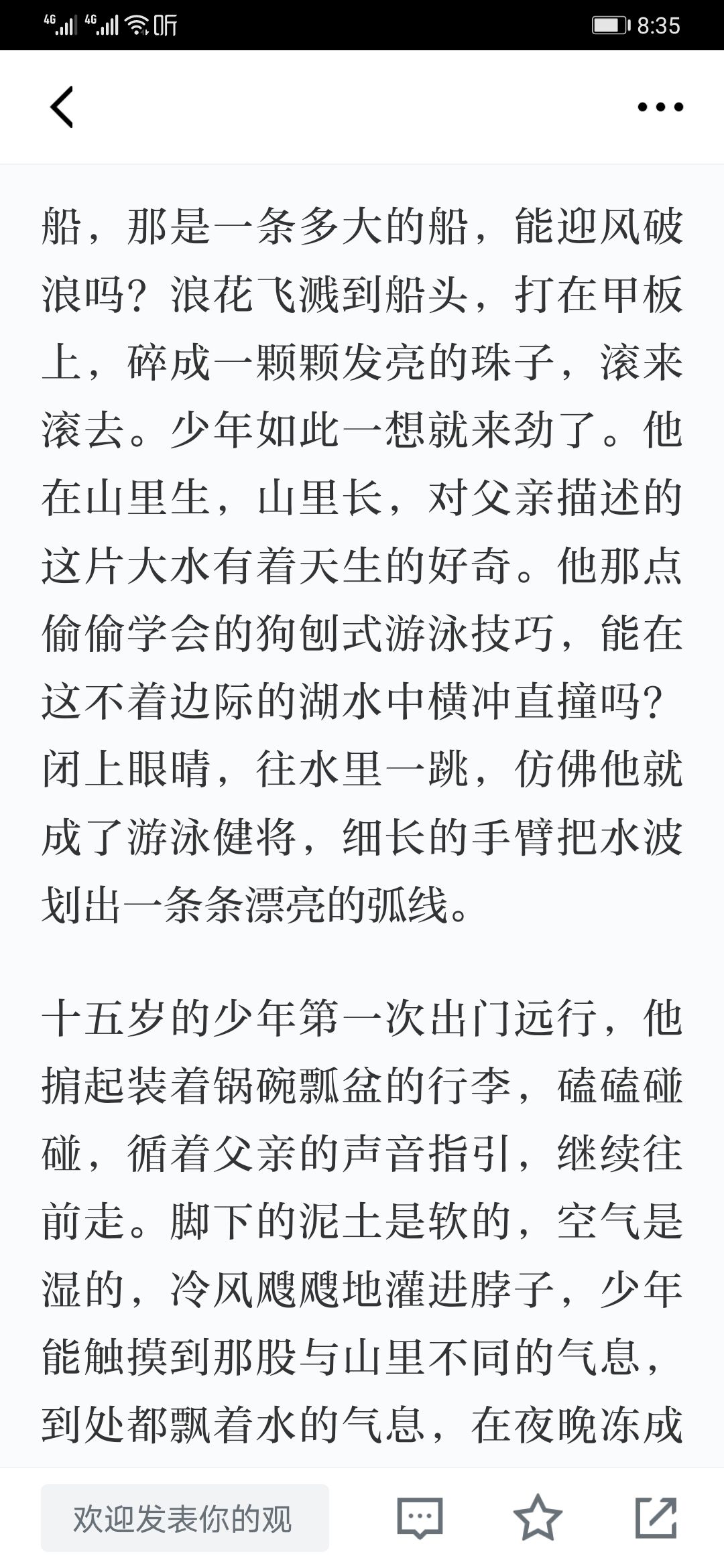Share the article via the share icon
The width and height of the screenshot is (724, 1568).
[x=656, y=1518]
